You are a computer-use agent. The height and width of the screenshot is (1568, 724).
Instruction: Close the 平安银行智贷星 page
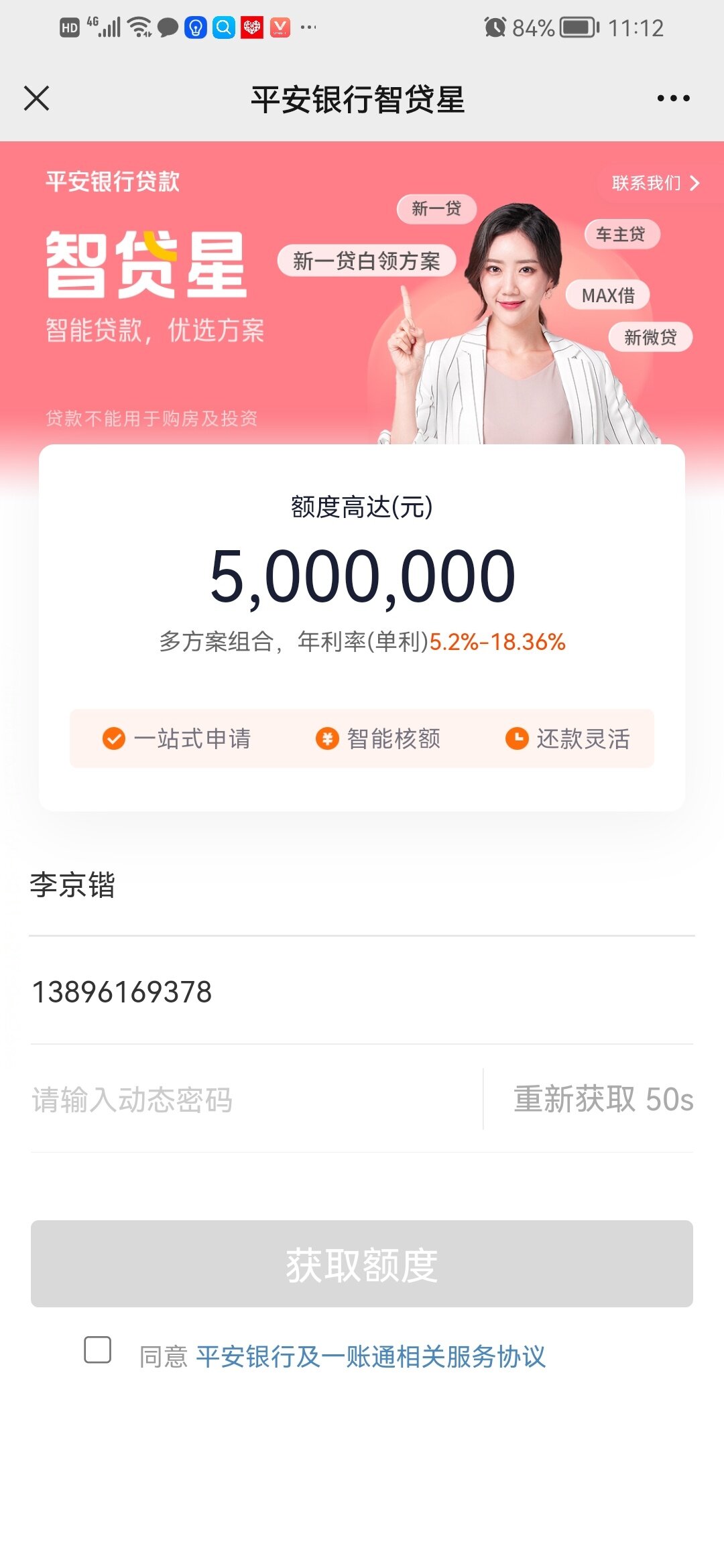(x=37, y=99)
